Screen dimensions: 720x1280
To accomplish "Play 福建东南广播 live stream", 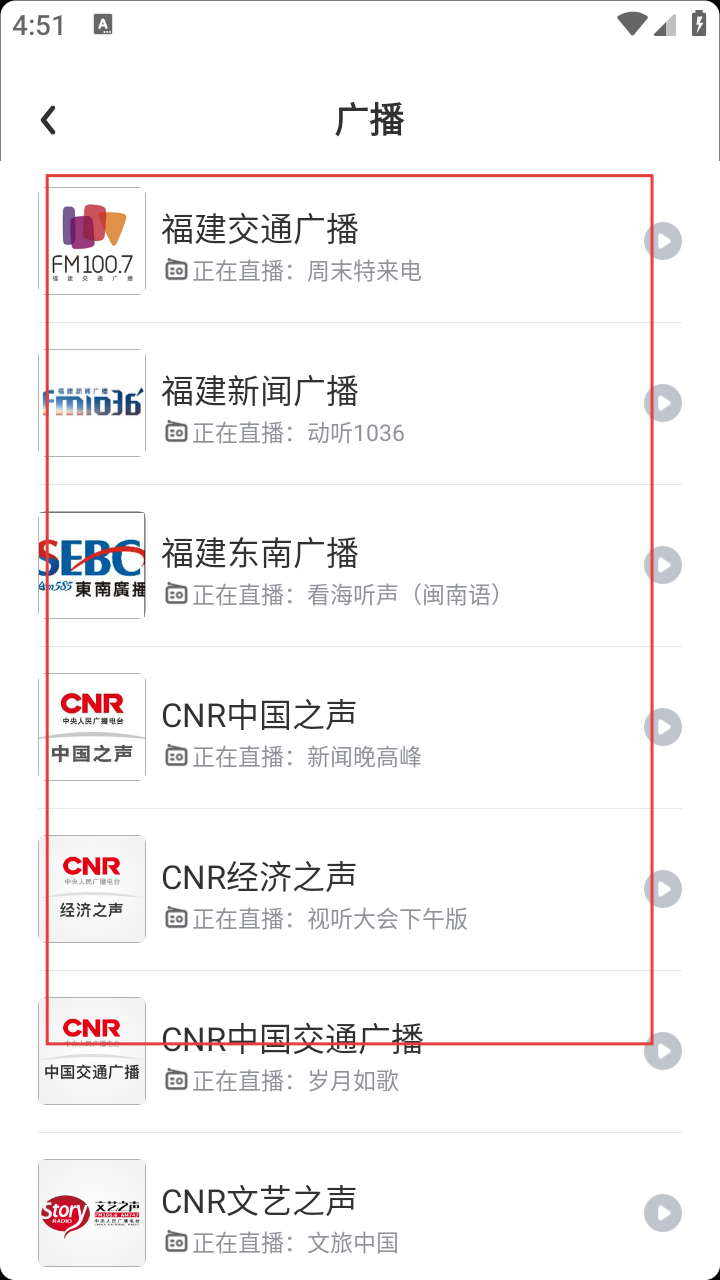I will (x=662, y=565).
